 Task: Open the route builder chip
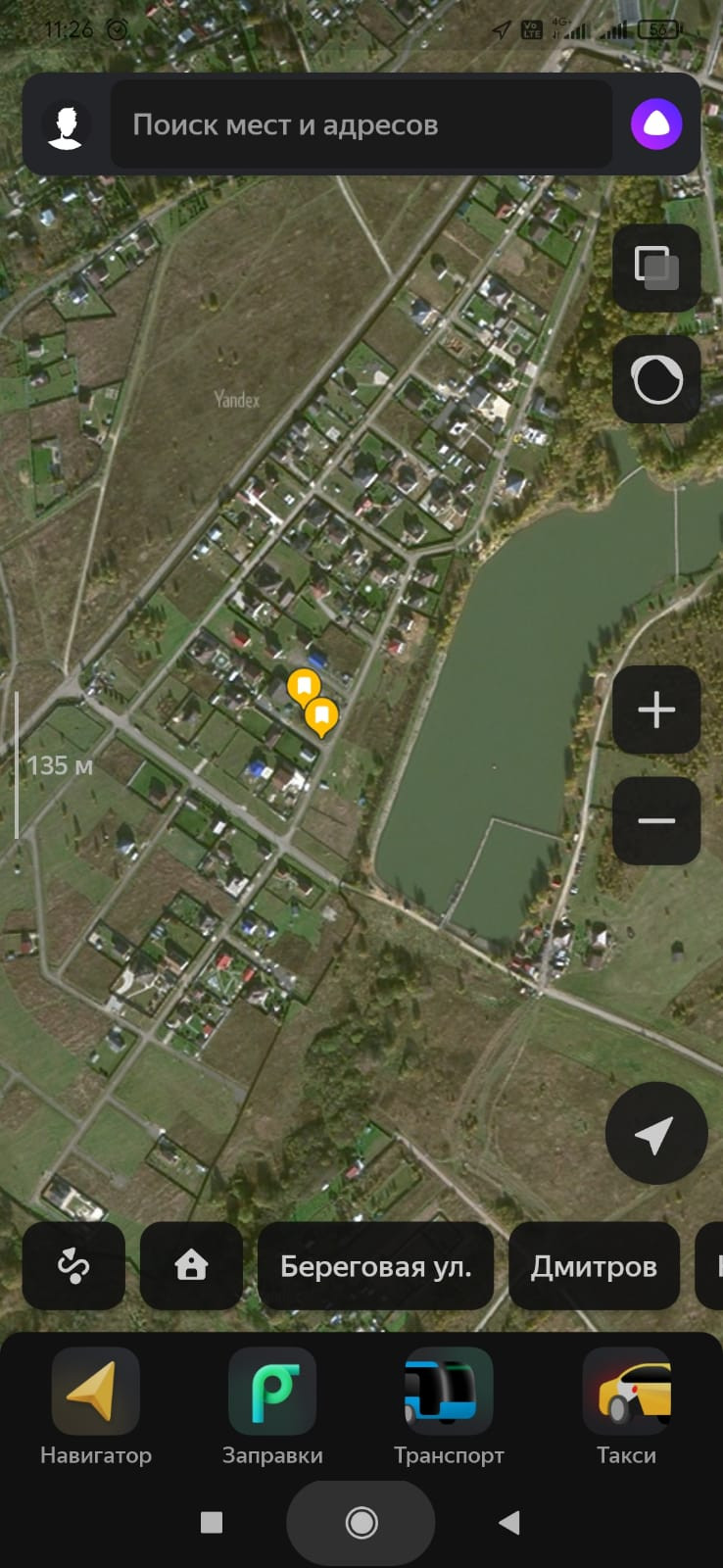(x=73, y=1266)
